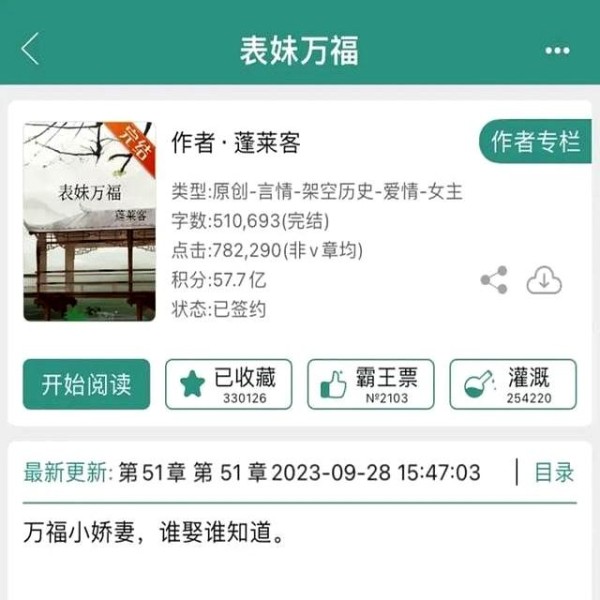Open the 表妹万福 book cover

(x=89, y=221)
